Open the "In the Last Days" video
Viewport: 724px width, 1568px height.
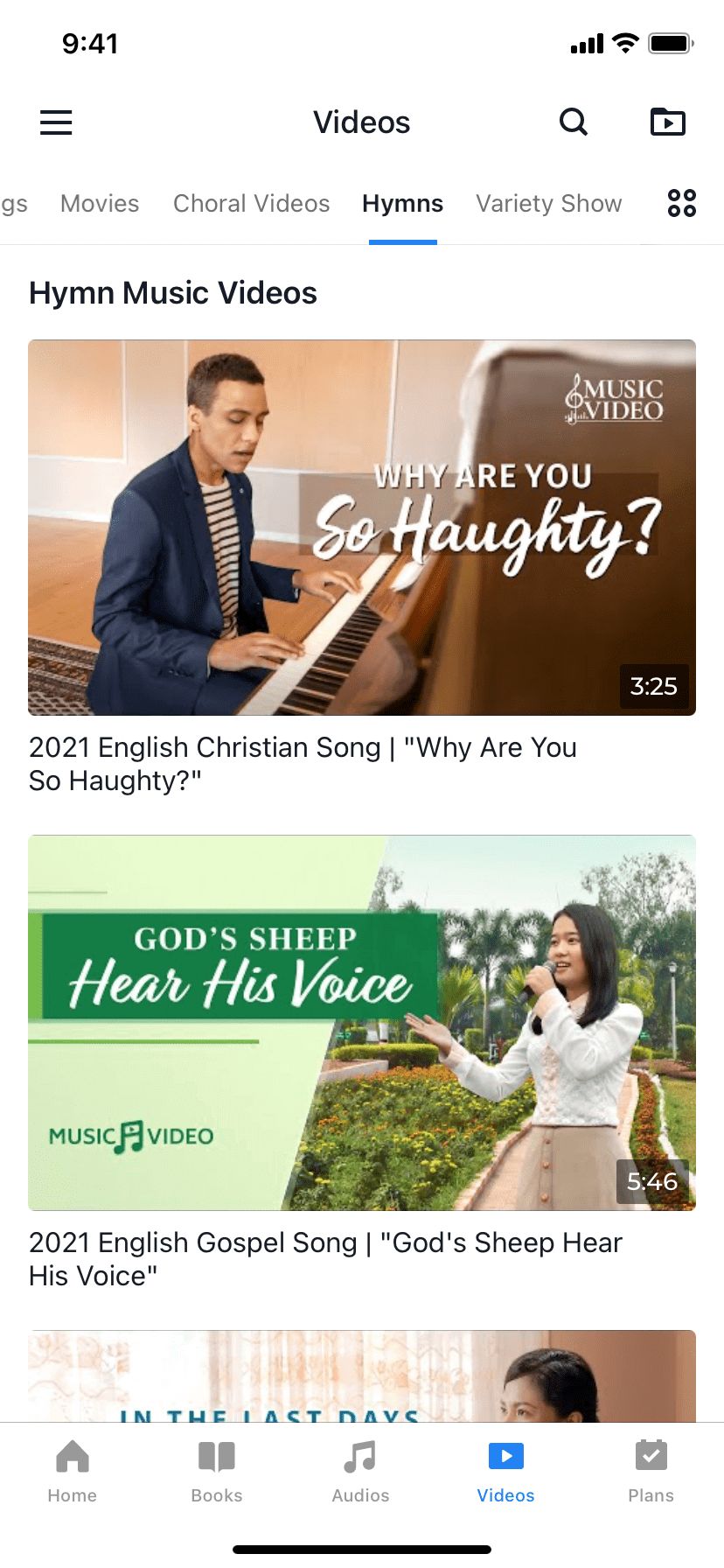click(362, 1377)
